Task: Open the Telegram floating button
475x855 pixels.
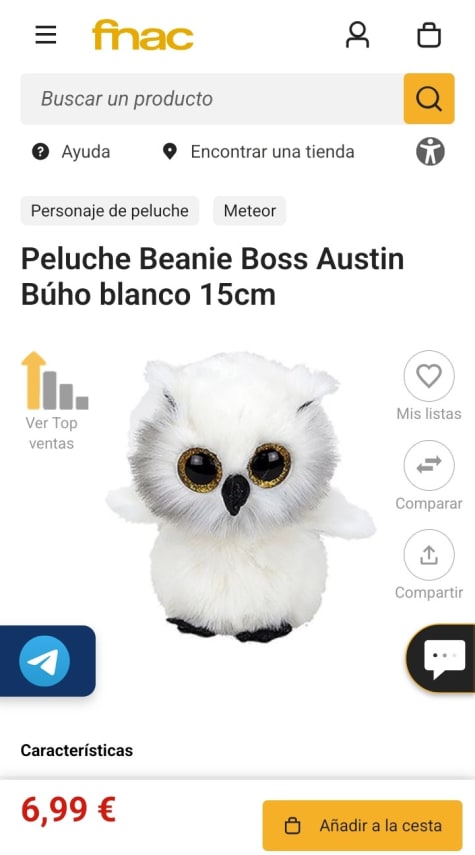Action: pyautogui.click(x=45, y=661)
